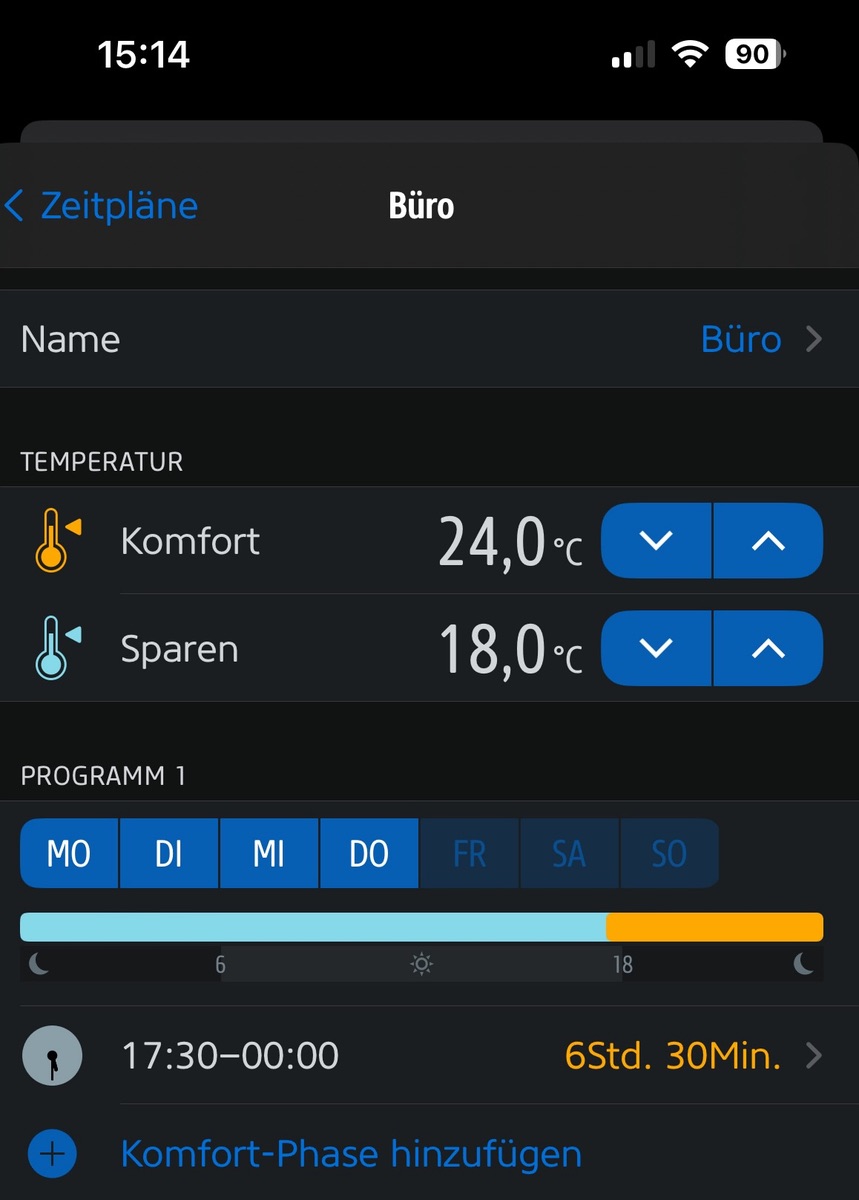Deselect MO in Programm 1
This screenshot has width=859, height=1200.
69,854
